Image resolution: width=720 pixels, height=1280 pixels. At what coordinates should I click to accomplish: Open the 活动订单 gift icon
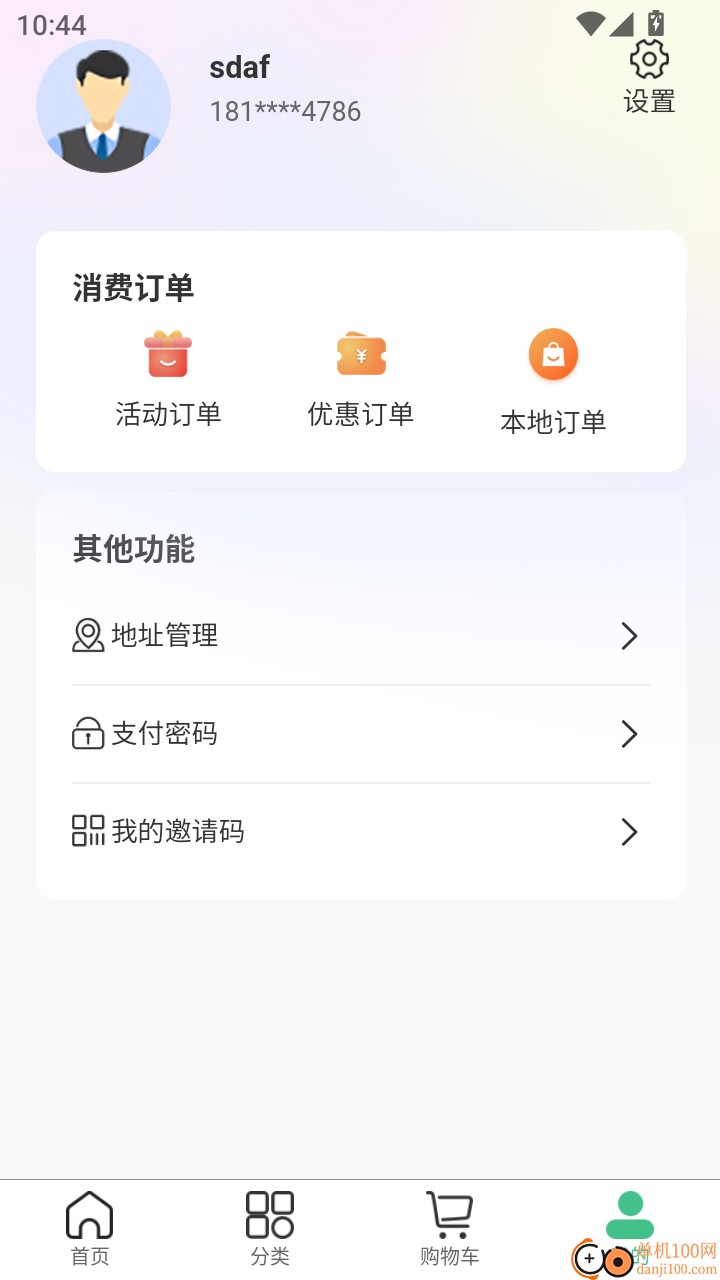point(167,354)
